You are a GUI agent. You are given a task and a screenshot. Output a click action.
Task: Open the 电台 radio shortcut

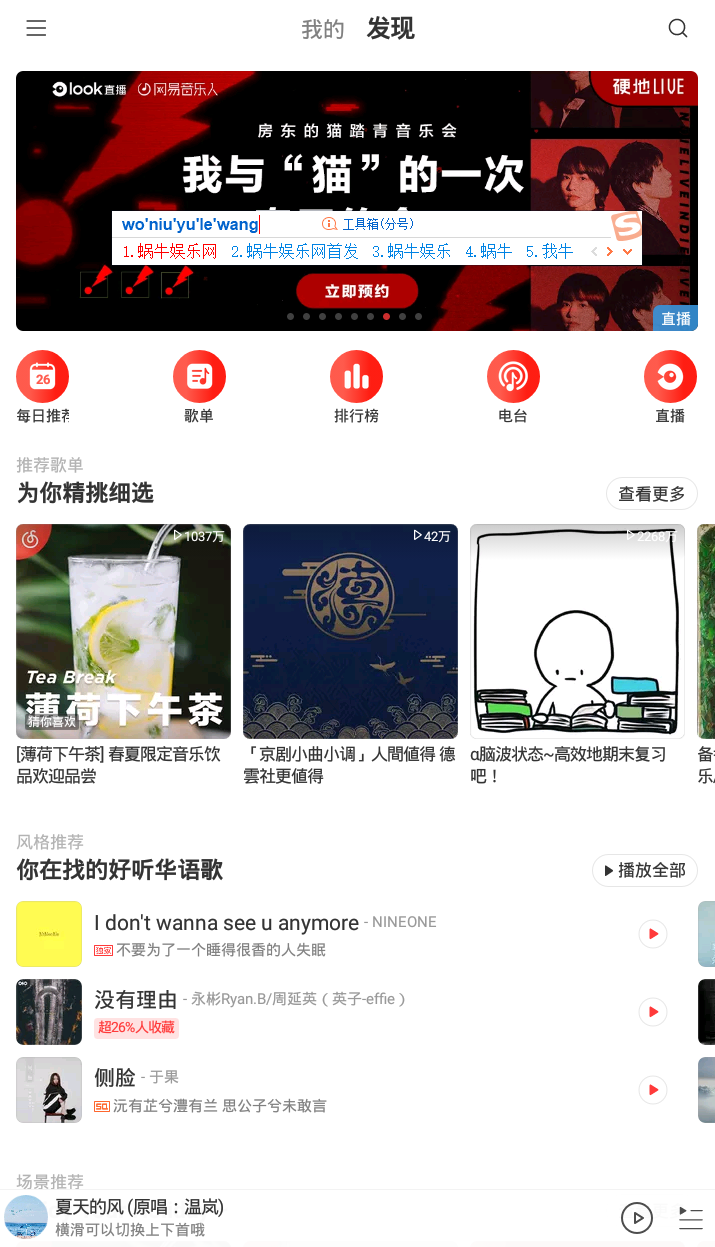click(513, 377)
